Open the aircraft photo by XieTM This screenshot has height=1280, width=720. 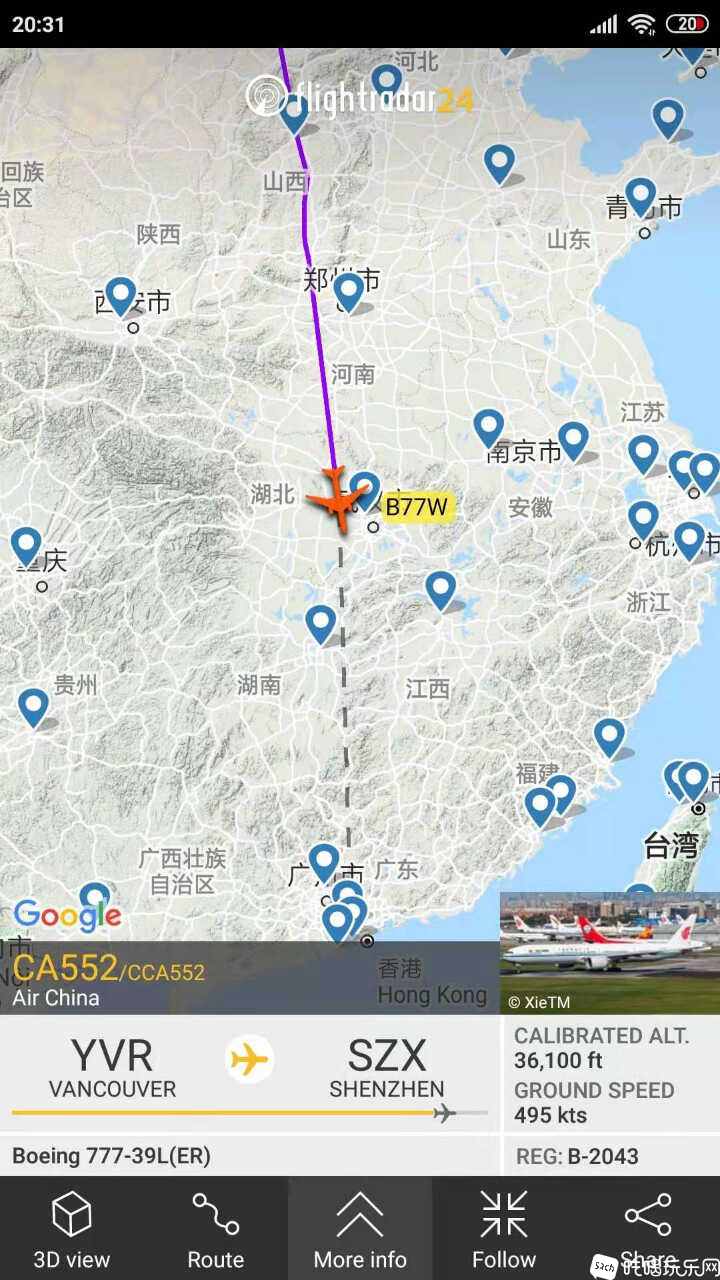coord(609,952)
